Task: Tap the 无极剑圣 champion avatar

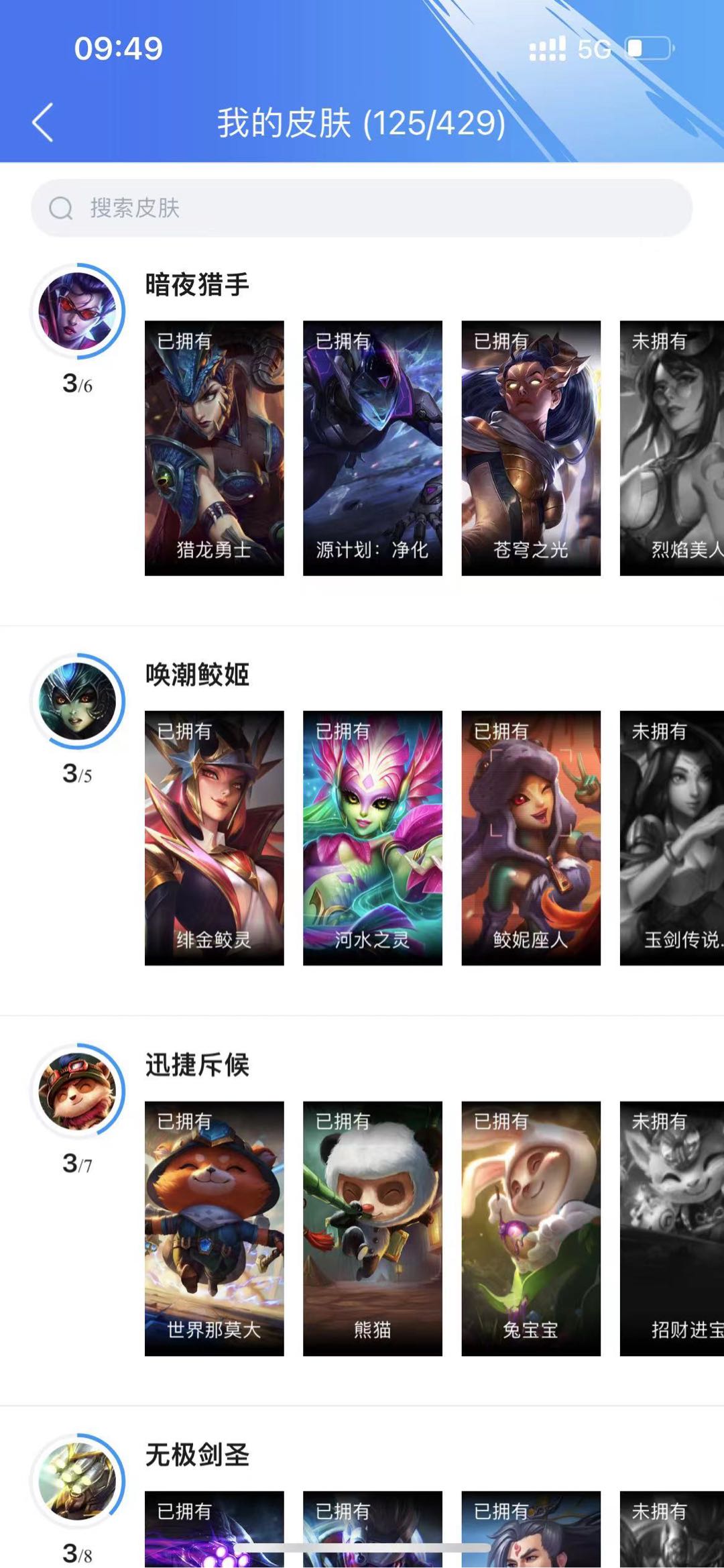Action: pos(78,1482)
